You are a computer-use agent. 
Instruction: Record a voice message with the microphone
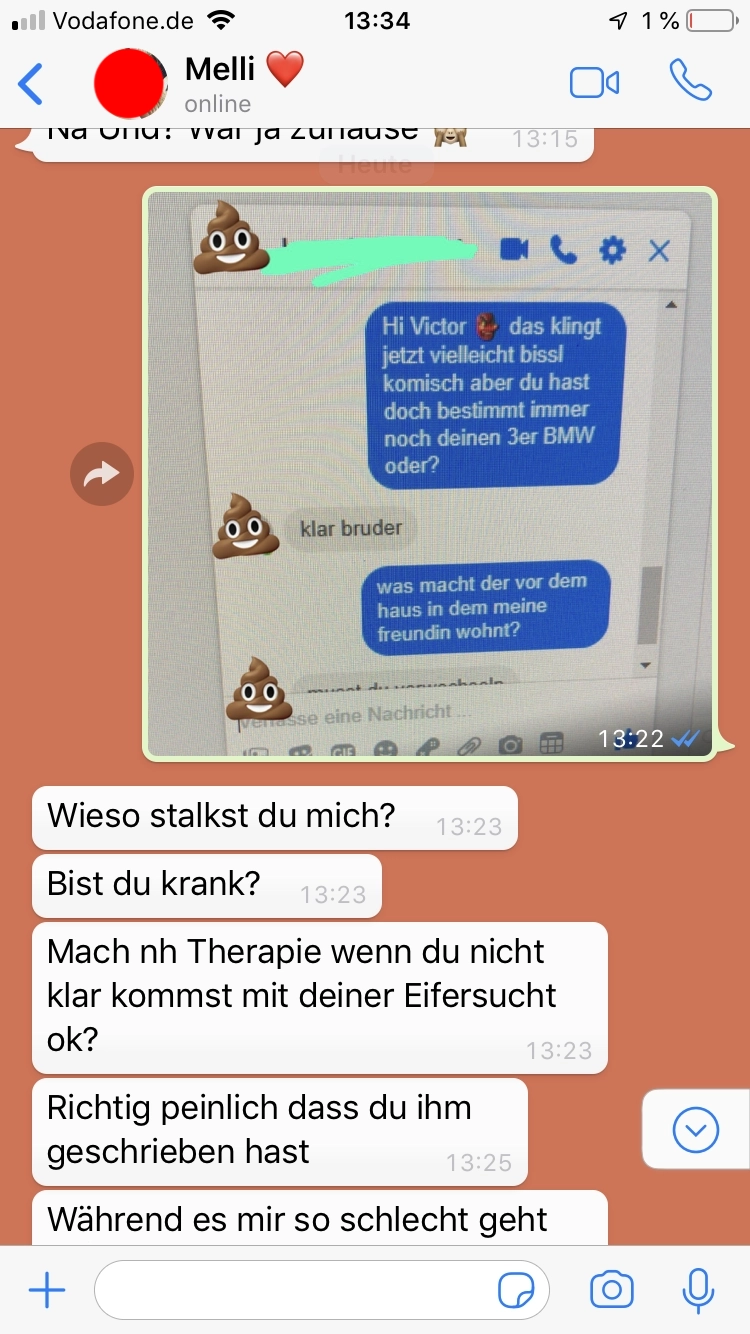click(697, 1290)
